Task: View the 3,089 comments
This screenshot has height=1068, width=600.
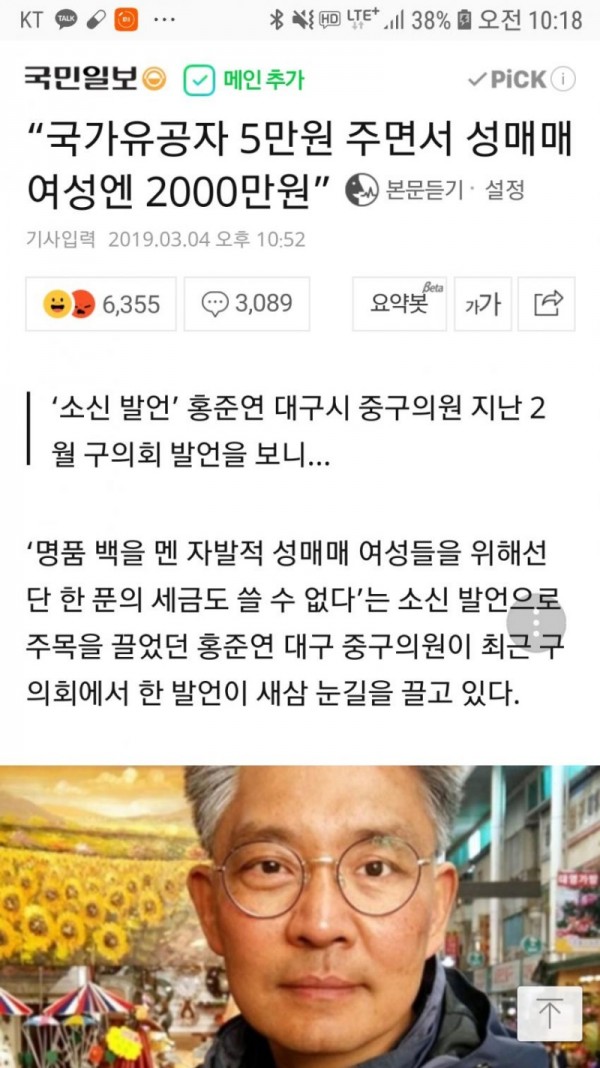Action: [x=247, y=304]
